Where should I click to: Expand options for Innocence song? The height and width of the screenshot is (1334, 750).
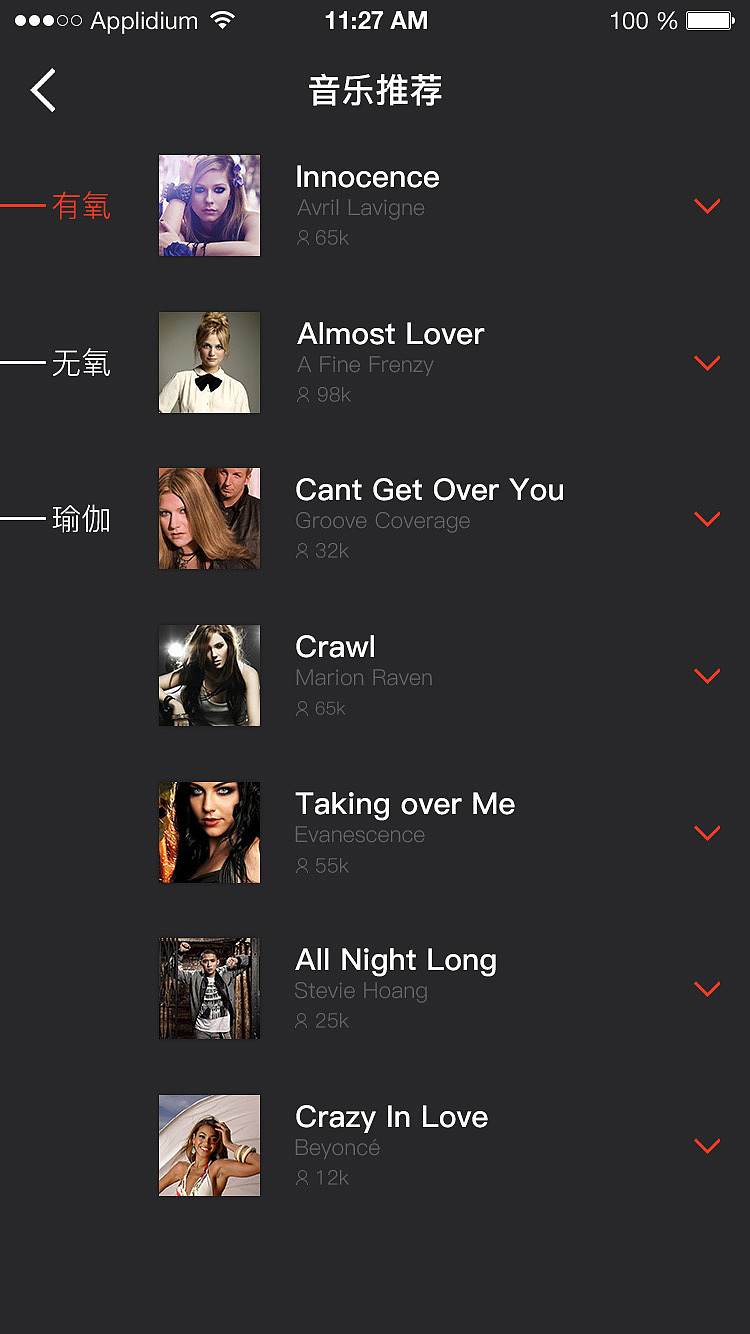click(x=708, y=206)
